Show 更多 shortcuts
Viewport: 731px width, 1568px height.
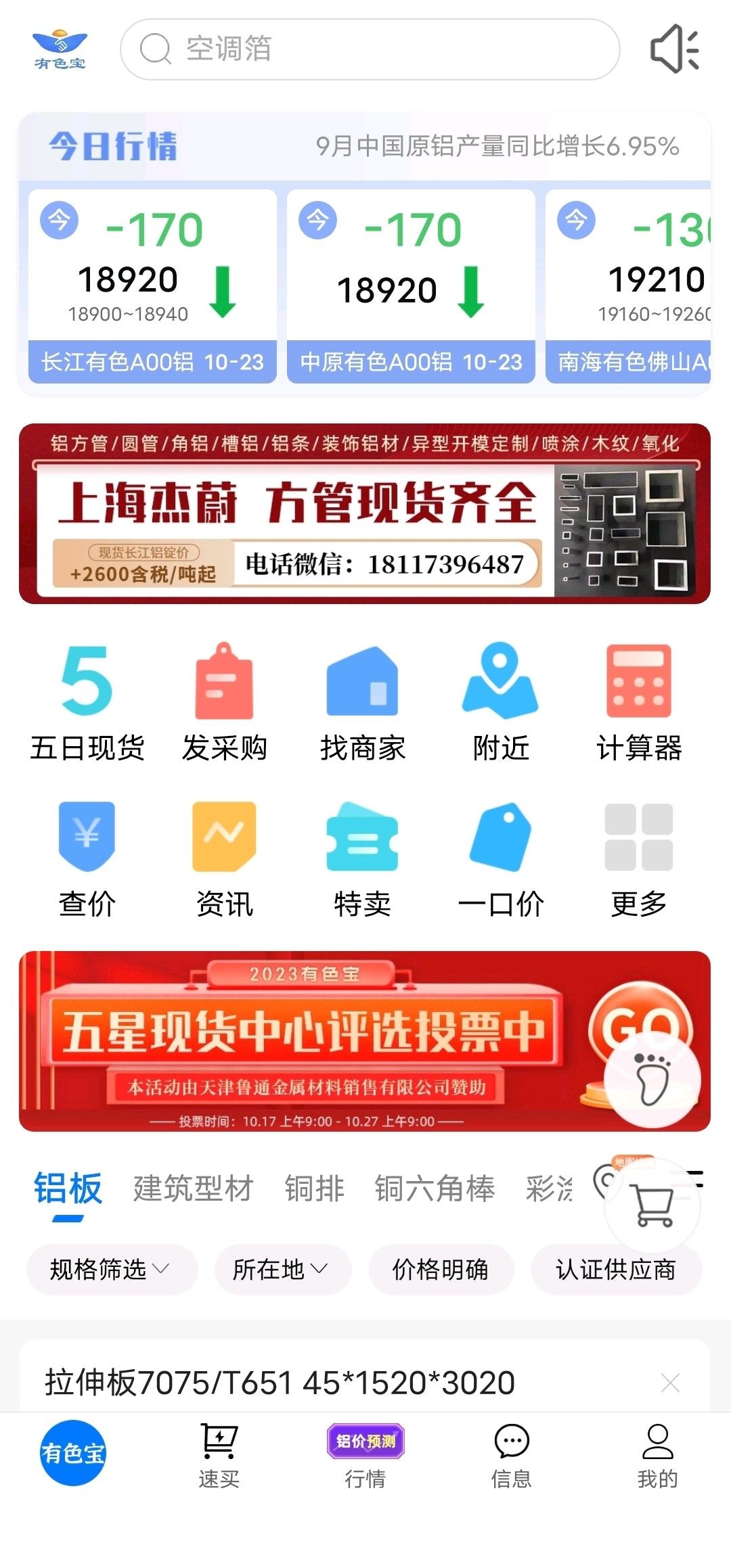[639, 859]
